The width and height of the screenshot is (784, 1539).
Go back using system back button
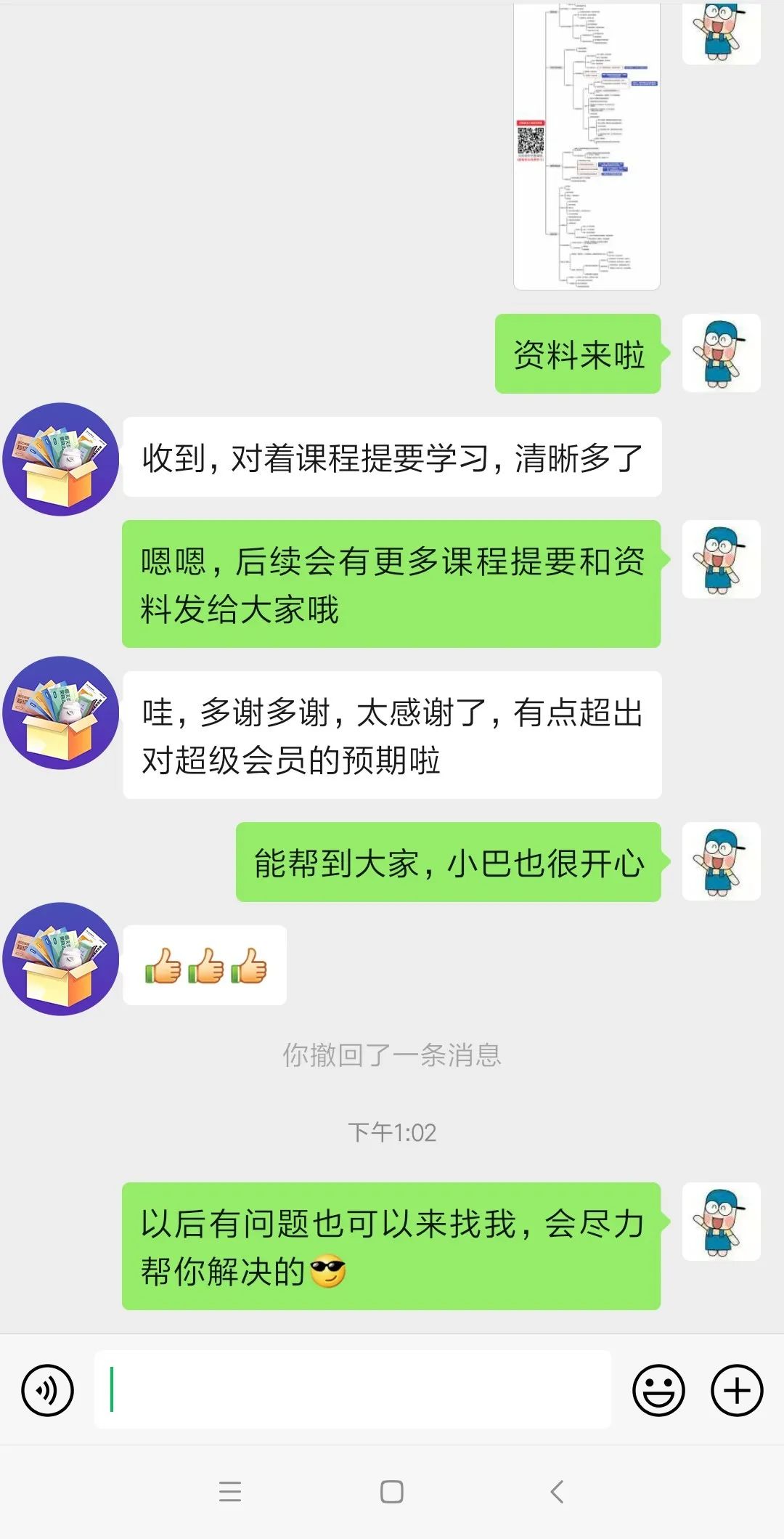[x=558, y=1492]
